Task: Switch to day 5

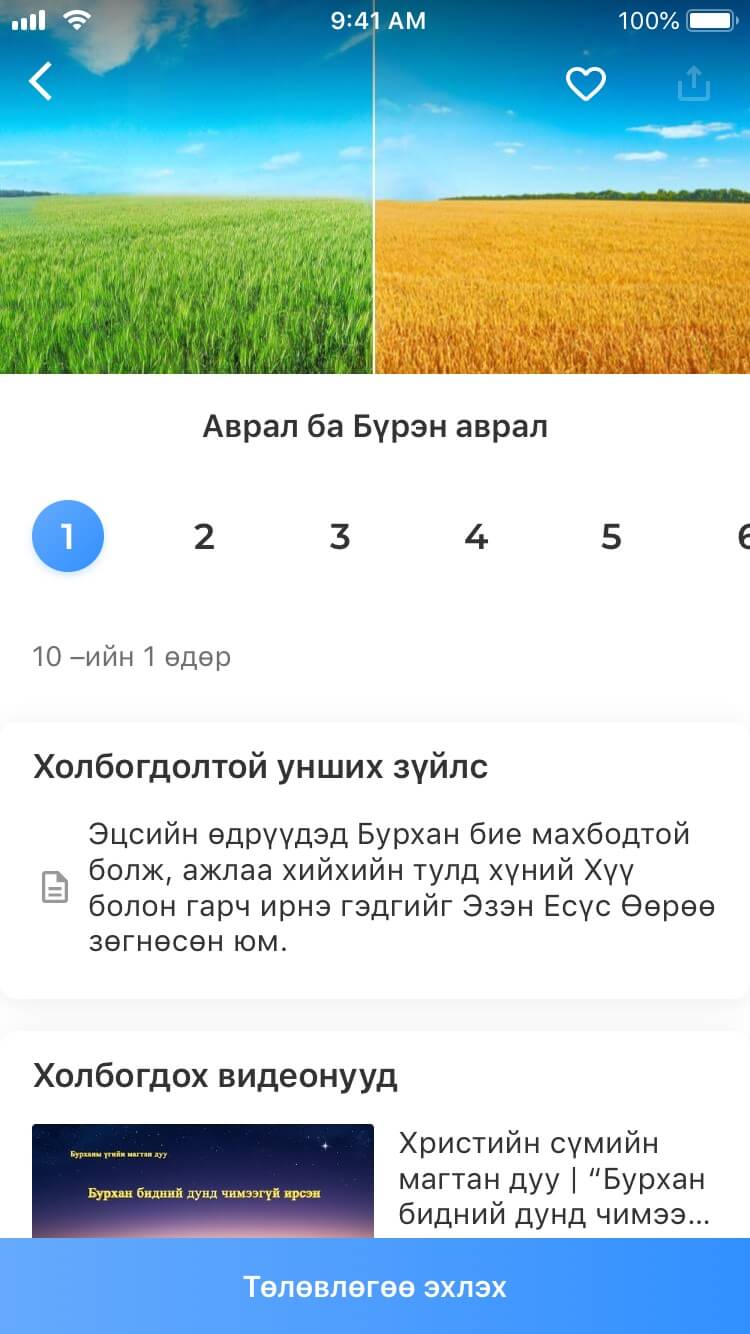Action: (611, 537)
